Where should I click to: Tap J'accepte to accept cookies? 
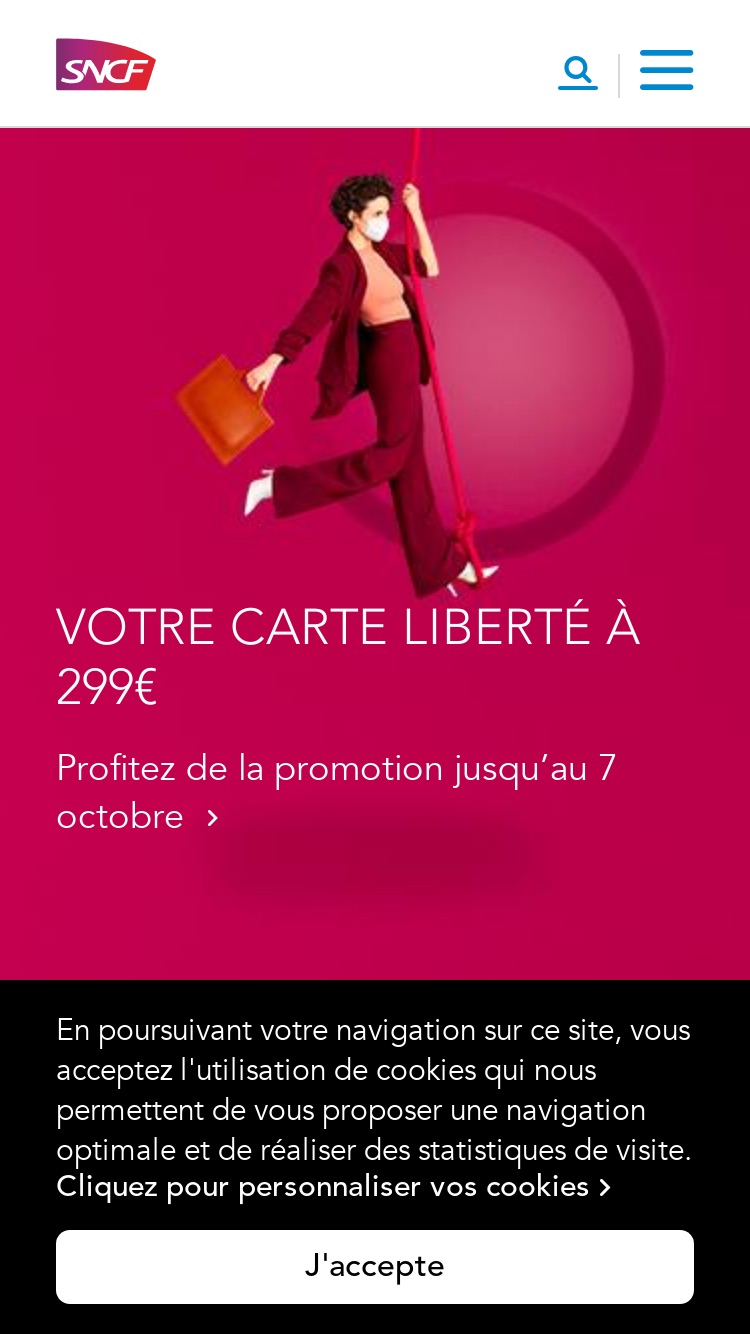pyautogui.click(x=375, y=1266)
